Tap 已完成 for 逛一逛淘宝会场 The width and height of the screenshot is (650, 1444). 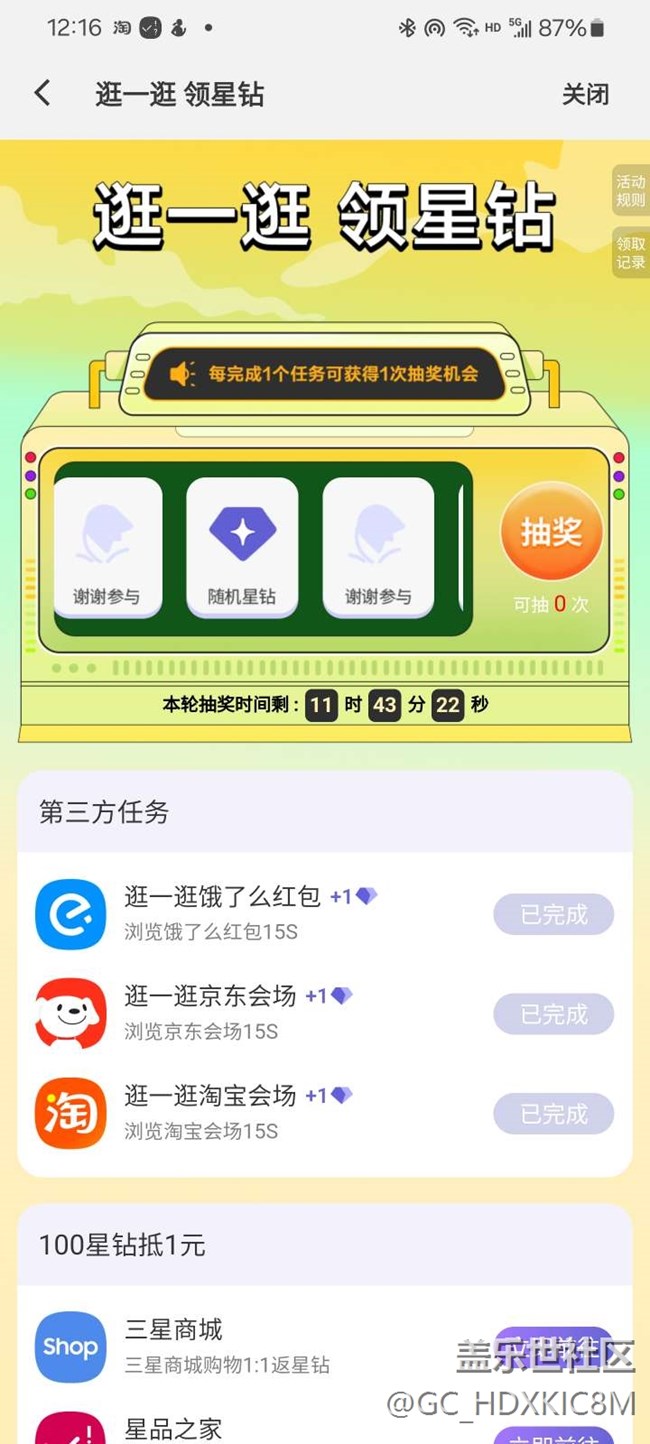[x=553, y=1114]
